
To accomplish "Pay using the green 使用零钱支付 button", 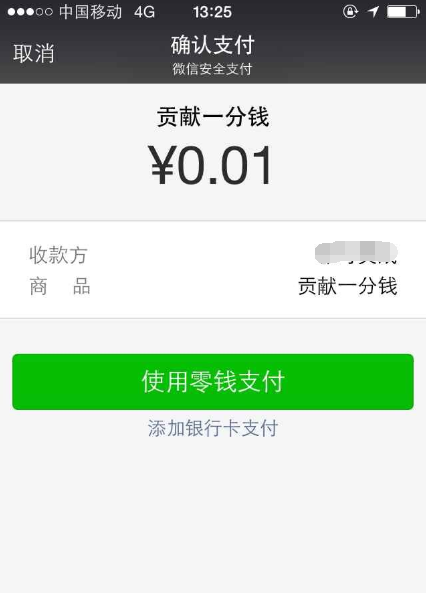I will point(213,382).
